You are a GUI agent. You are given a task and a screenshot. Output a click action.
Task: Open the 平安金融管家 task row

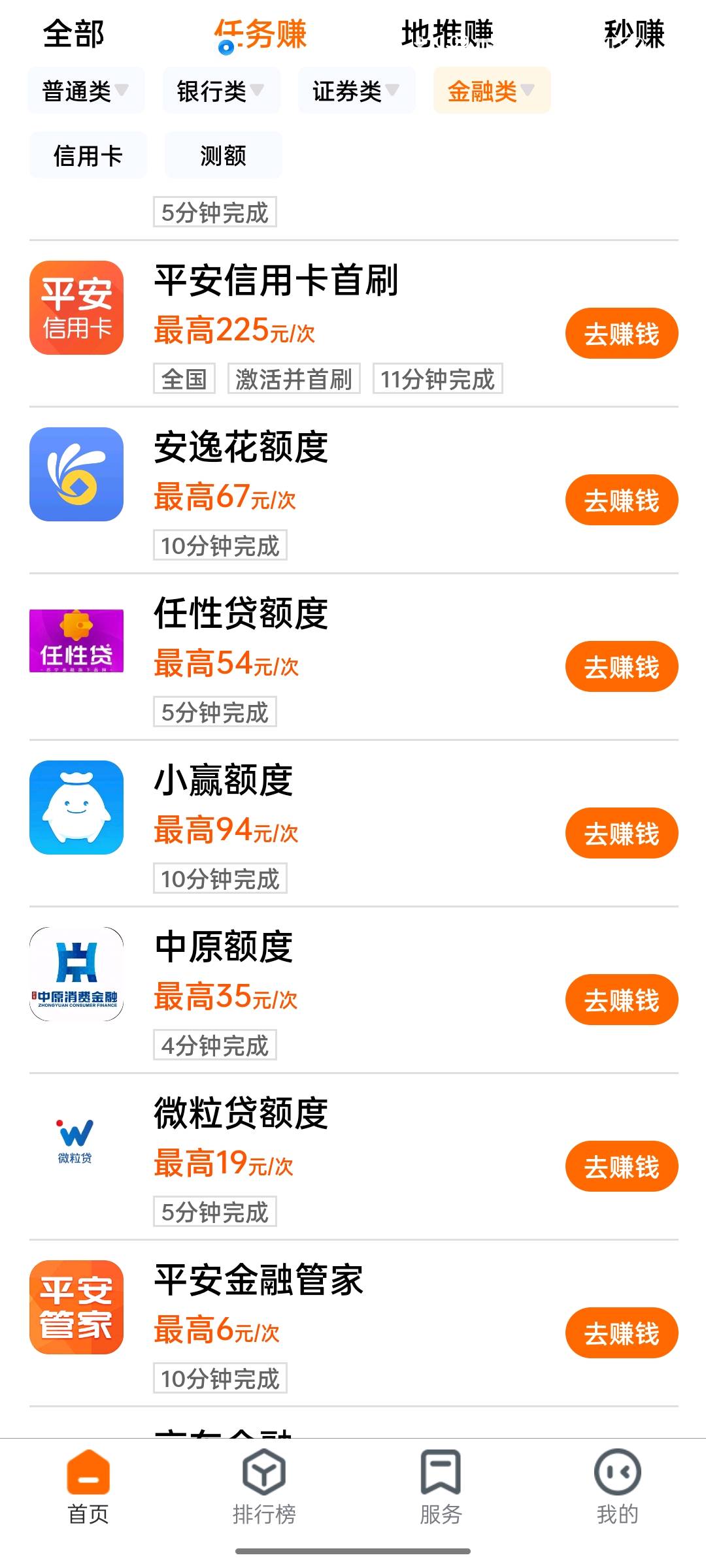(354, 1324)
